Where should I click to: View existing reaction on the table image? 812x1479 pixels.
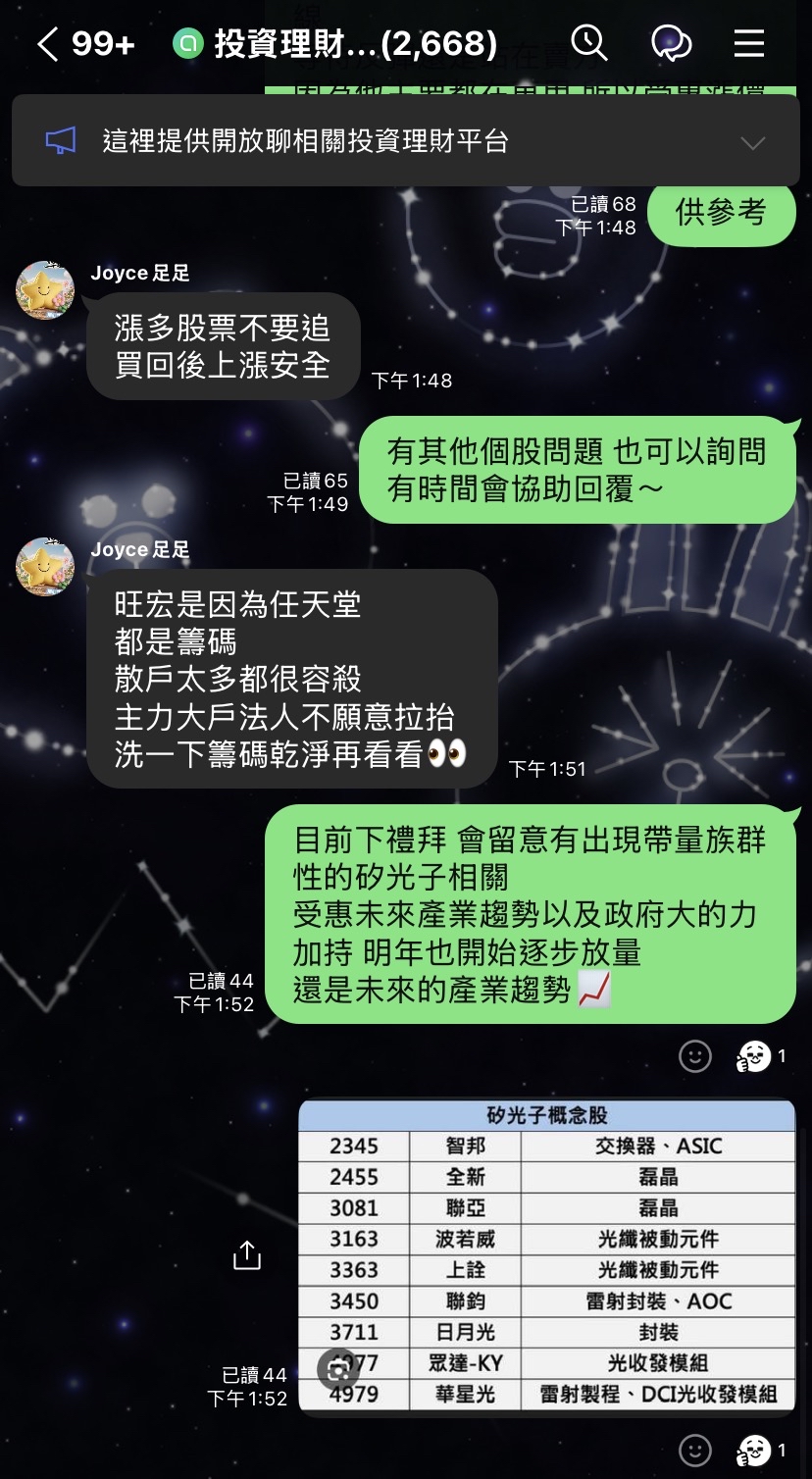tap(760, 1450)
